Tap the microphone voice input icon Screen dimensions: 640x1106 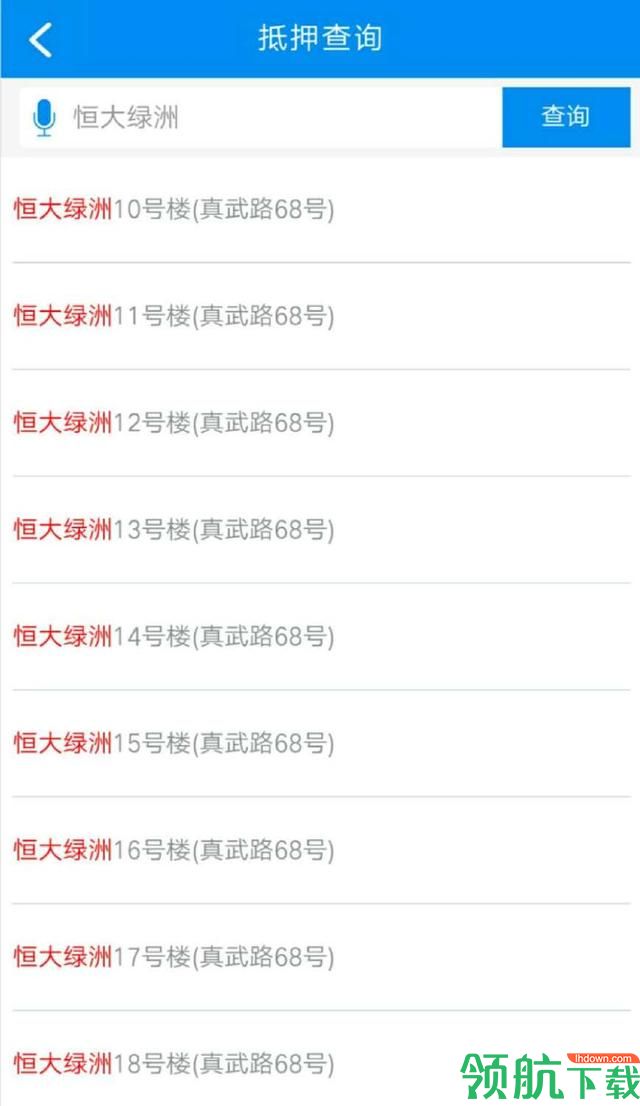(x=44, y=118)
